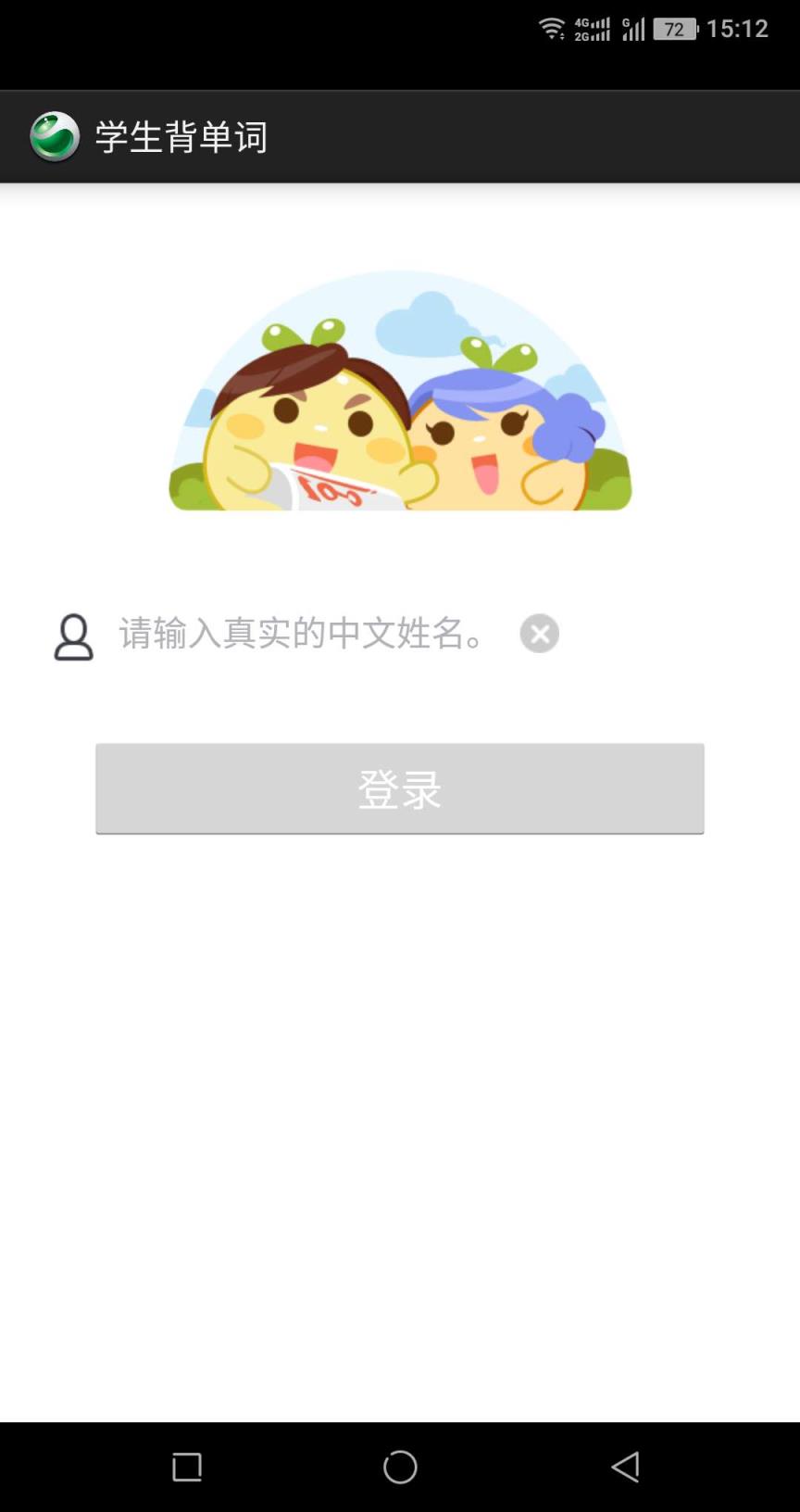Click the Wi-Fi icon in status bar
800x1512 pixels.
(x=552, y=28)
